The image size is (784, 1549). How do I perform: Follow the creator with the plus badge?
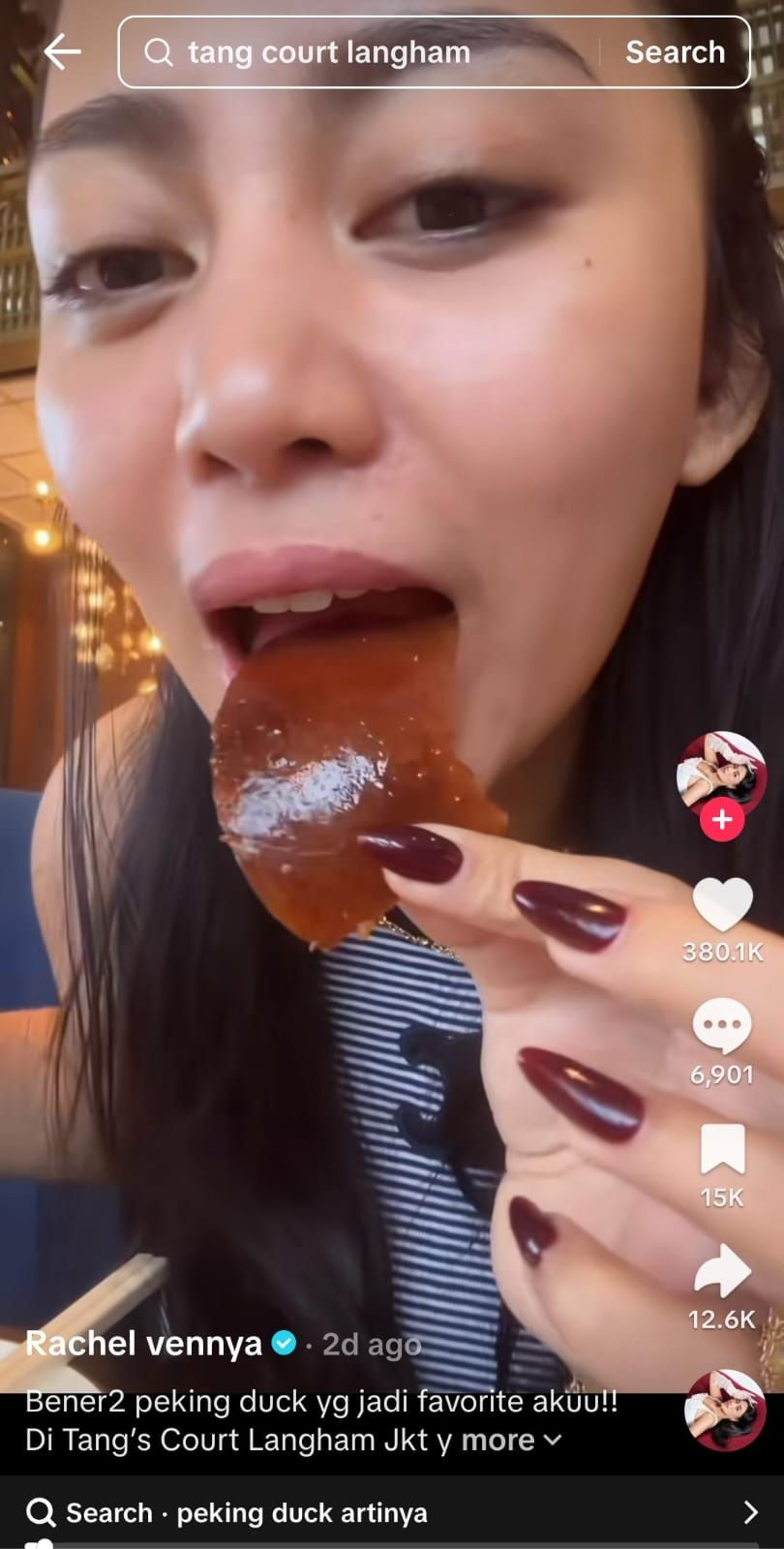pos(721,820)
